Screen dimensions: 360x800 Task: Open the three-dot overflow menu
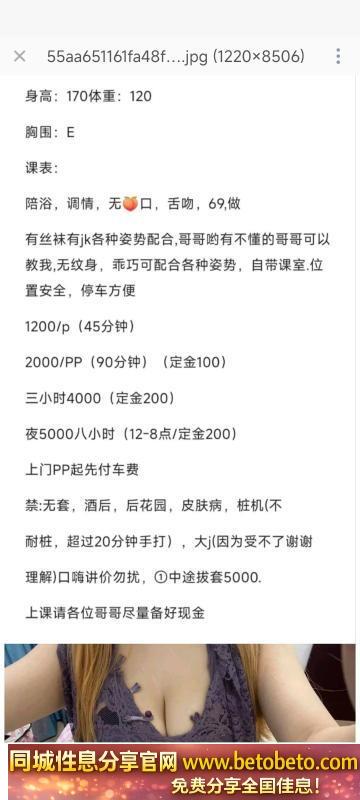338,56
